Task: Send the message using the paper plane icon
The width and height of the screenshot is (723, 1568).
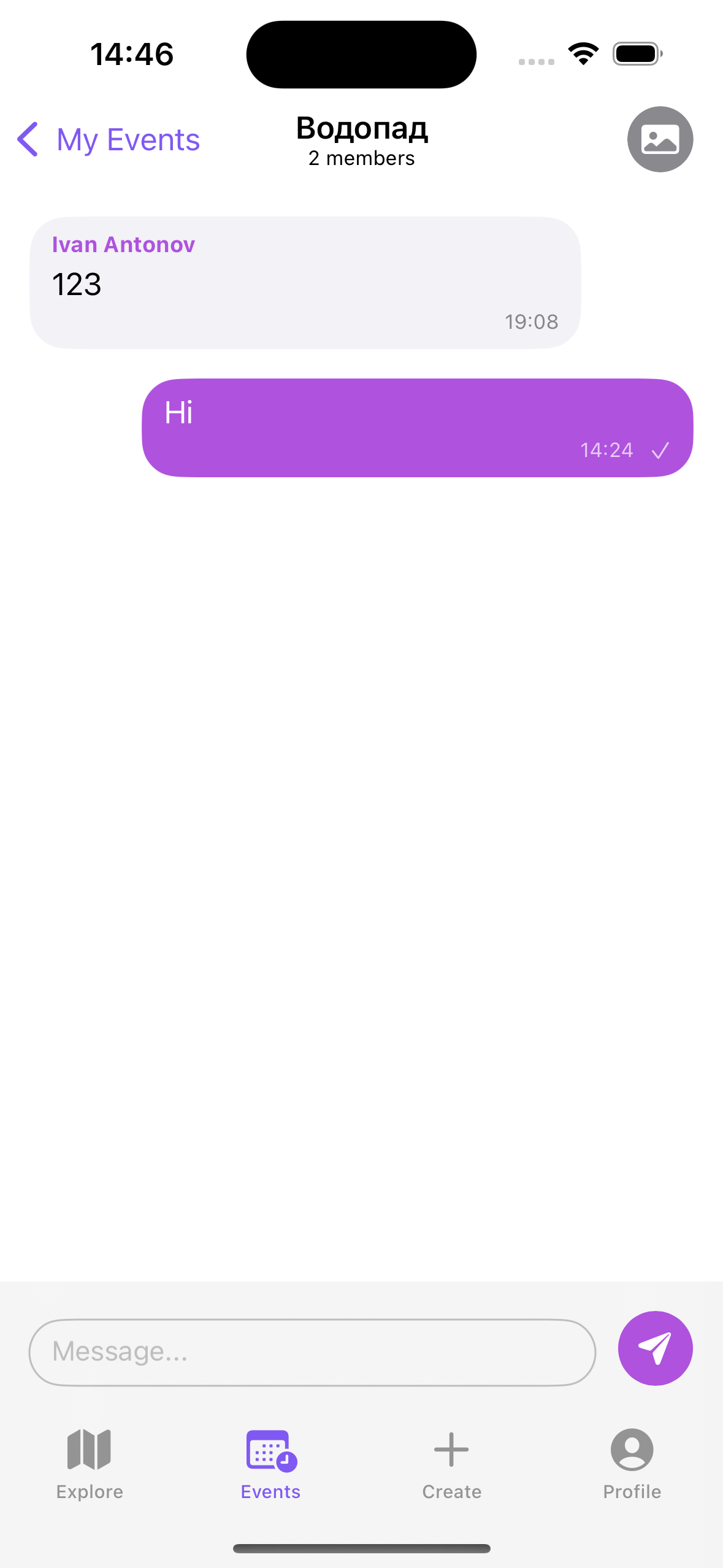Action: (656, 1351)
